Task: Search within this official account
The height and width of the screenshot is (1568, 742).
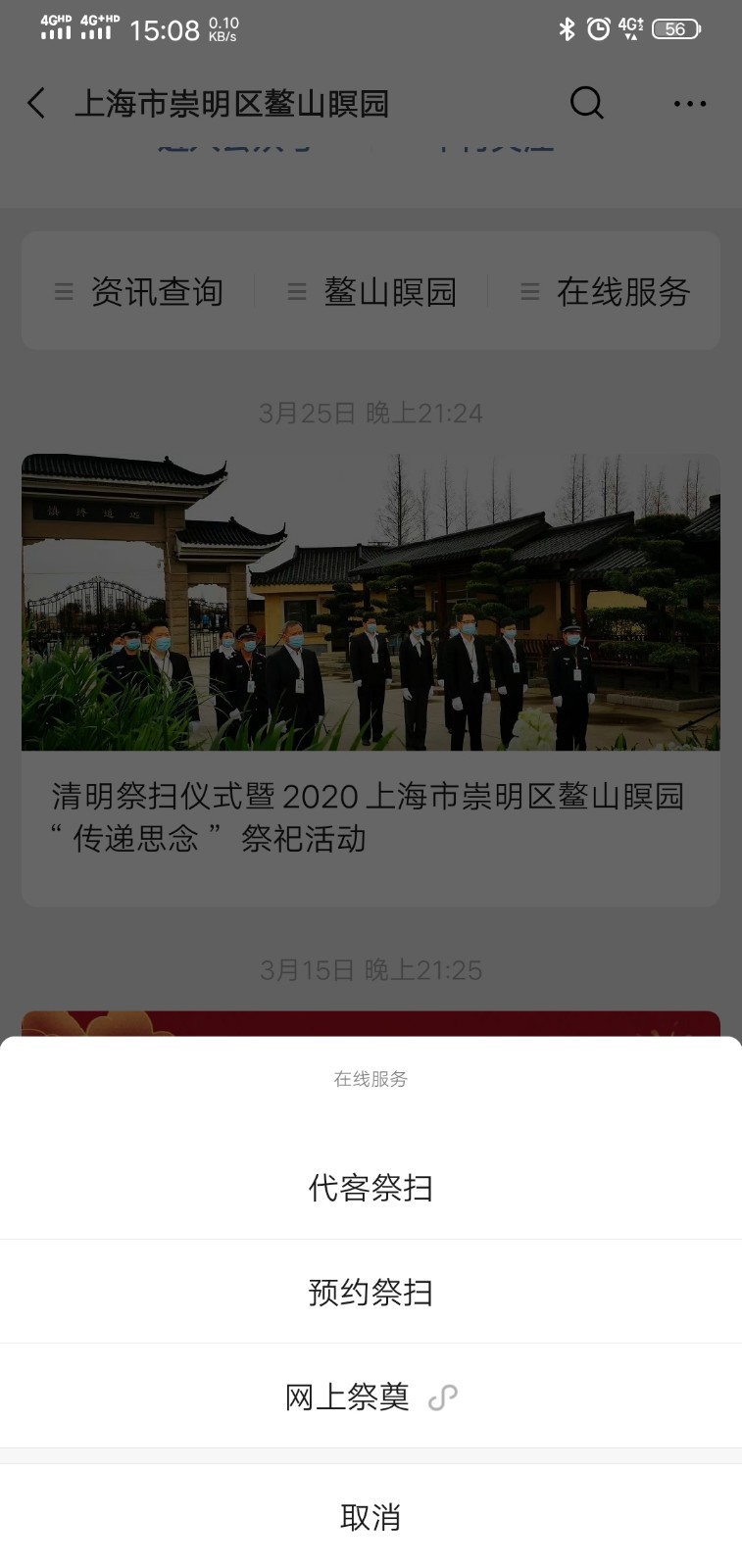Action: (586, 103)
